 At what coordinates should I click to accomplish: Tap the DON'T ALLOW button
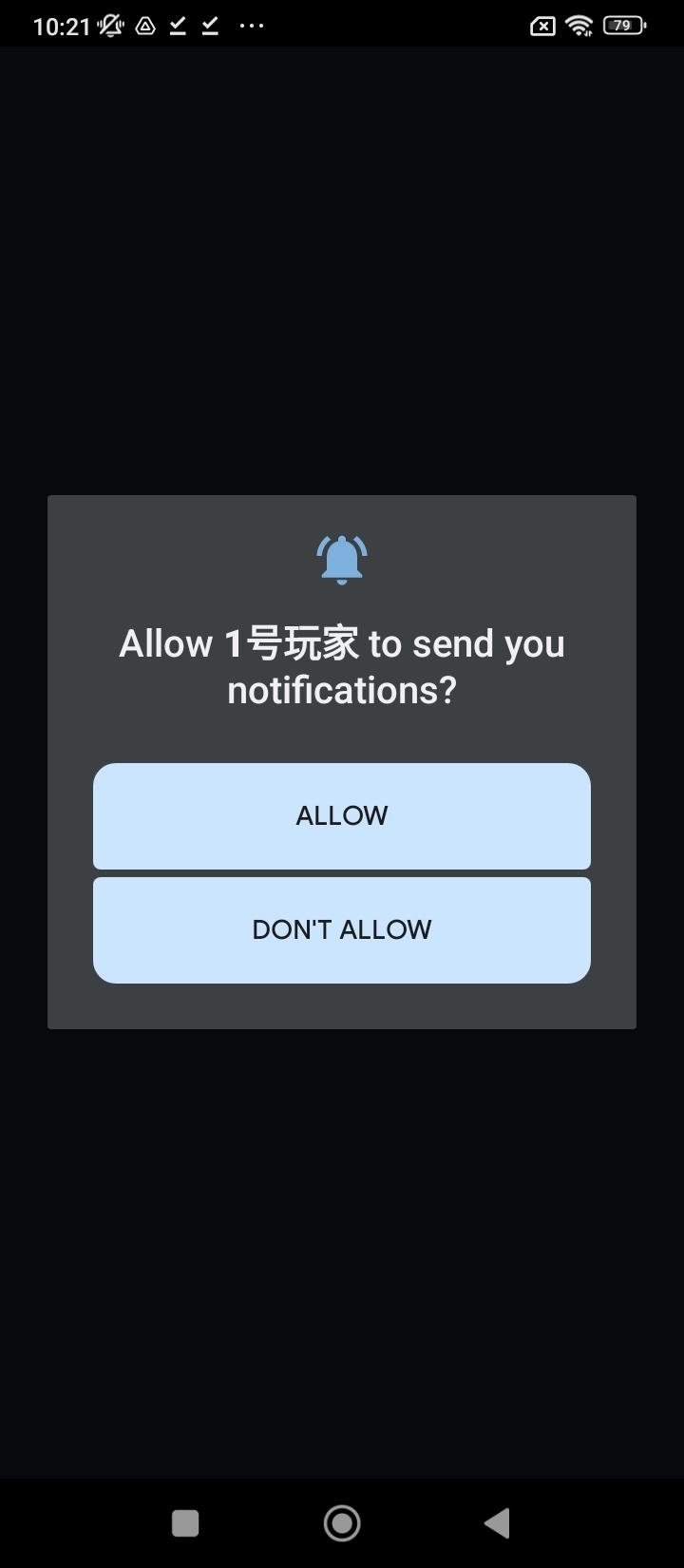[341, 928]
